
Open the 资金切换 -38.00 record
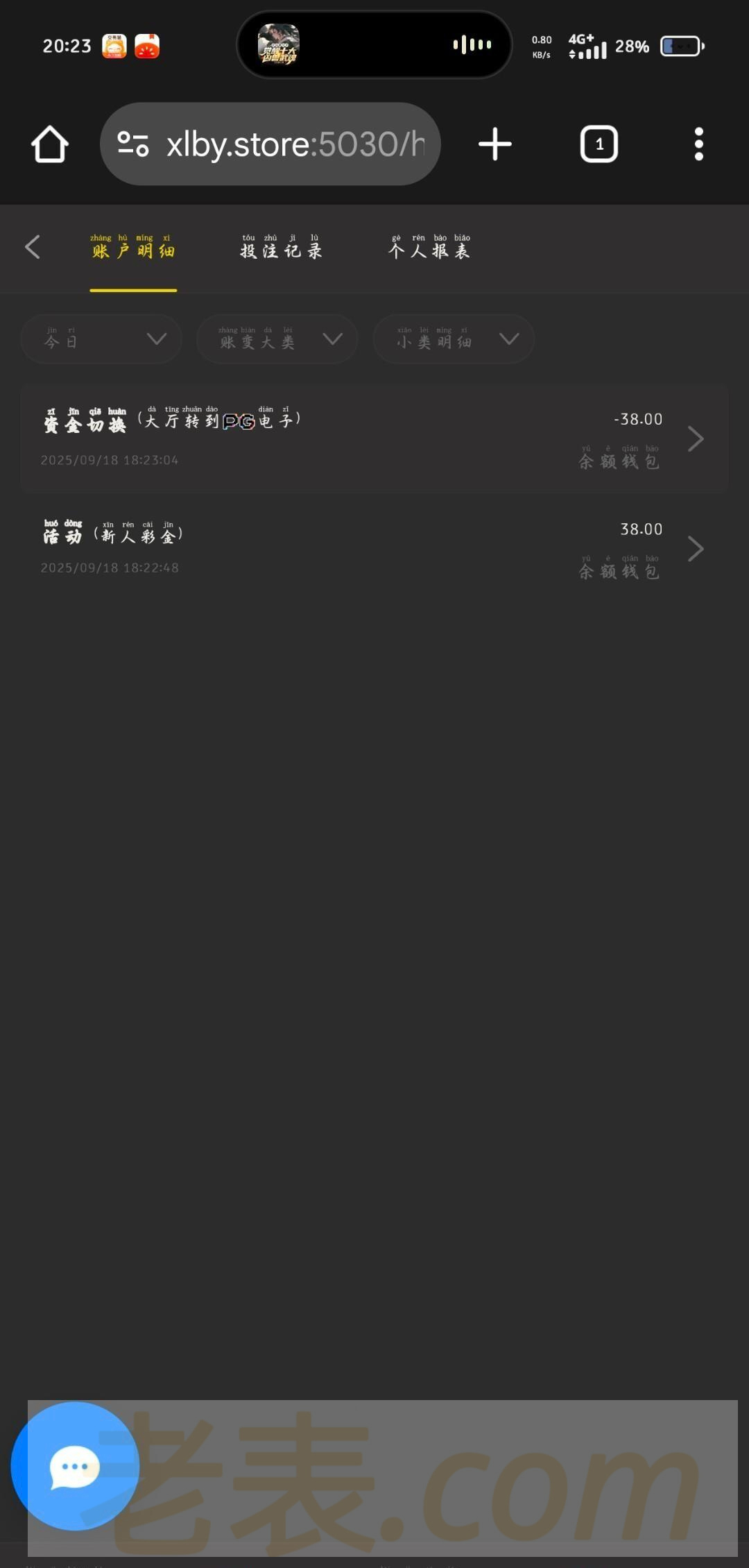coord(374,438)
